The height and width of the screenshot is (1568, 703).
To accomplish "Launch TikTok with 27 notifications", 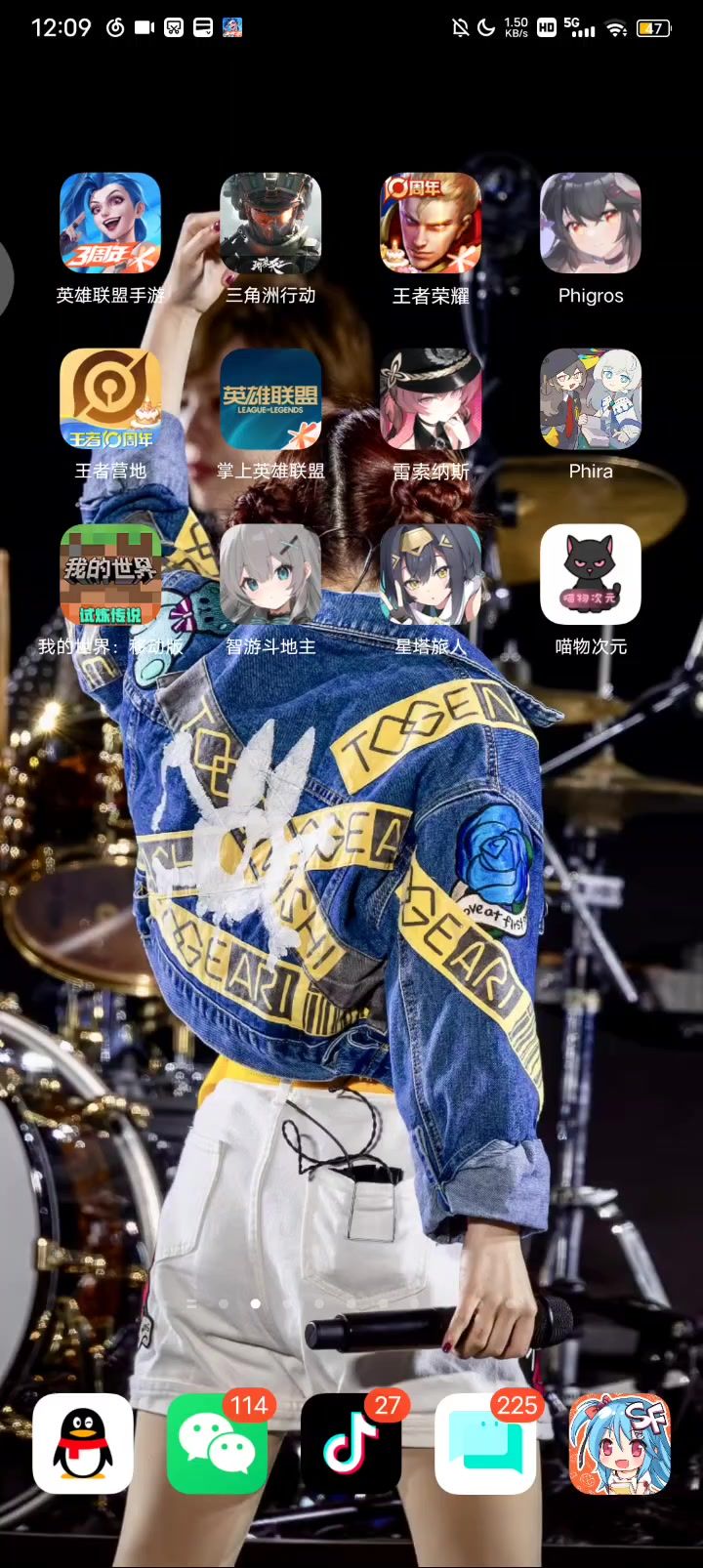I will 351,1443.
